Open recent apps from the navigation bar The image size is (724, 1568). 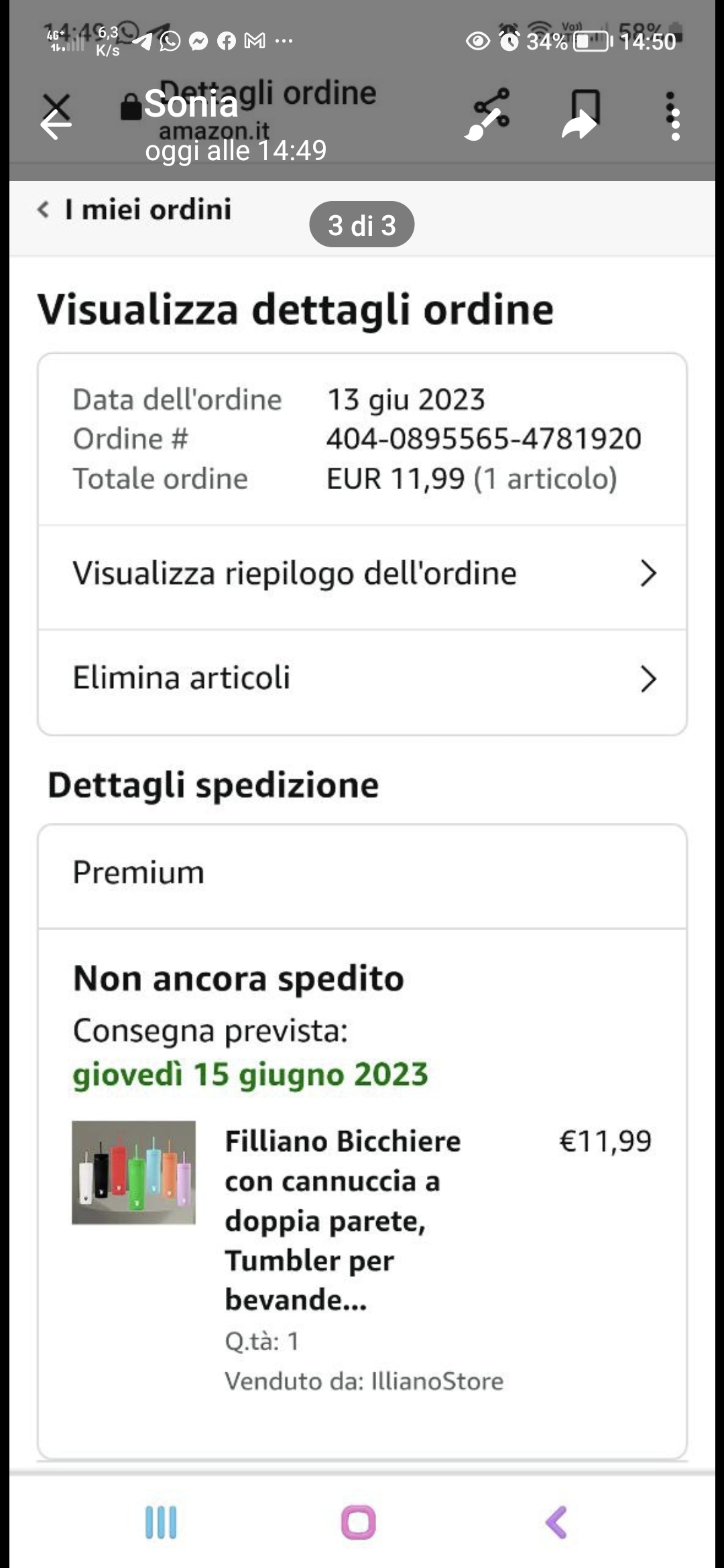(161, 1522)
